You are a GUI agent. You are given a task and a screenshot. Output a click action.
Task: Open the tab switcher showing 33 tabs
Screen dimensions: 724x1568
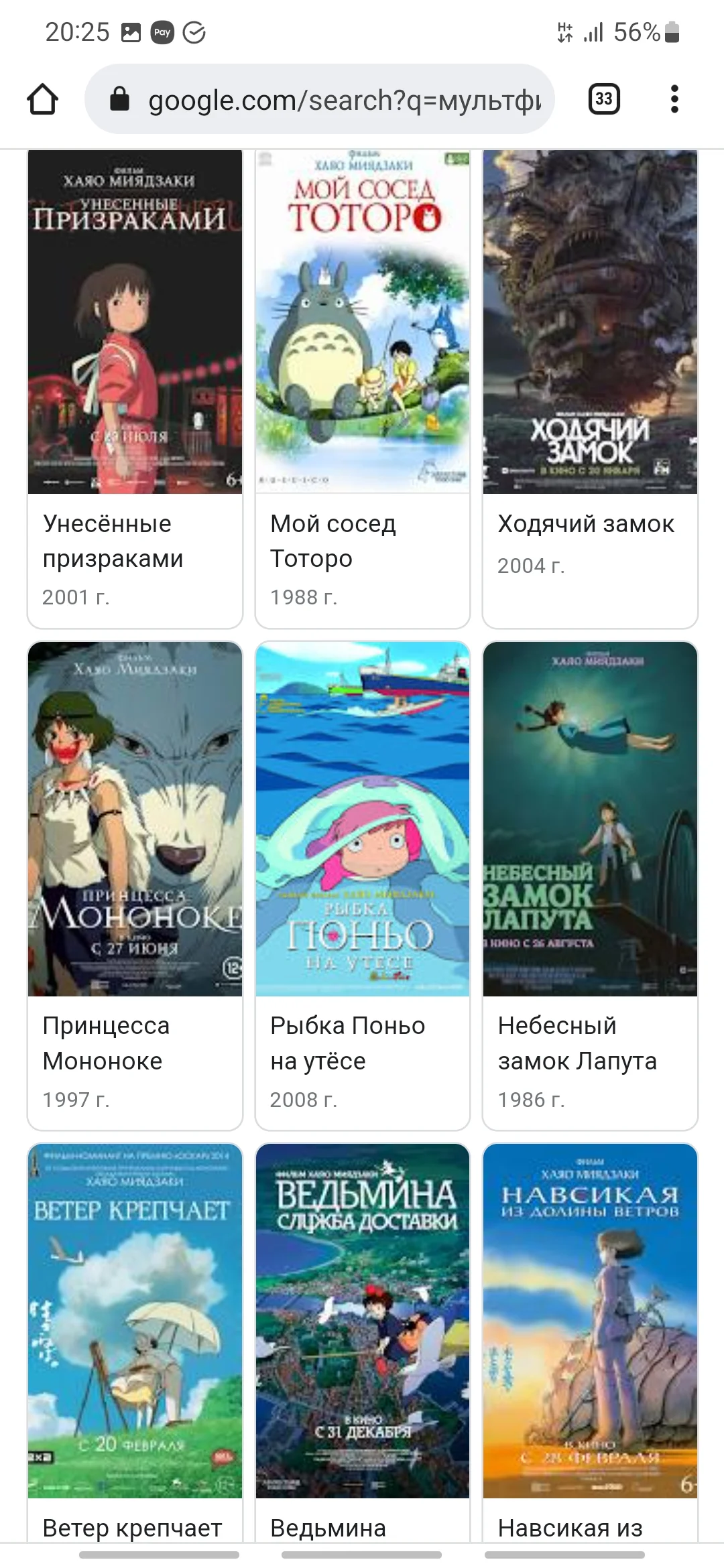click(x=603, y=99)
